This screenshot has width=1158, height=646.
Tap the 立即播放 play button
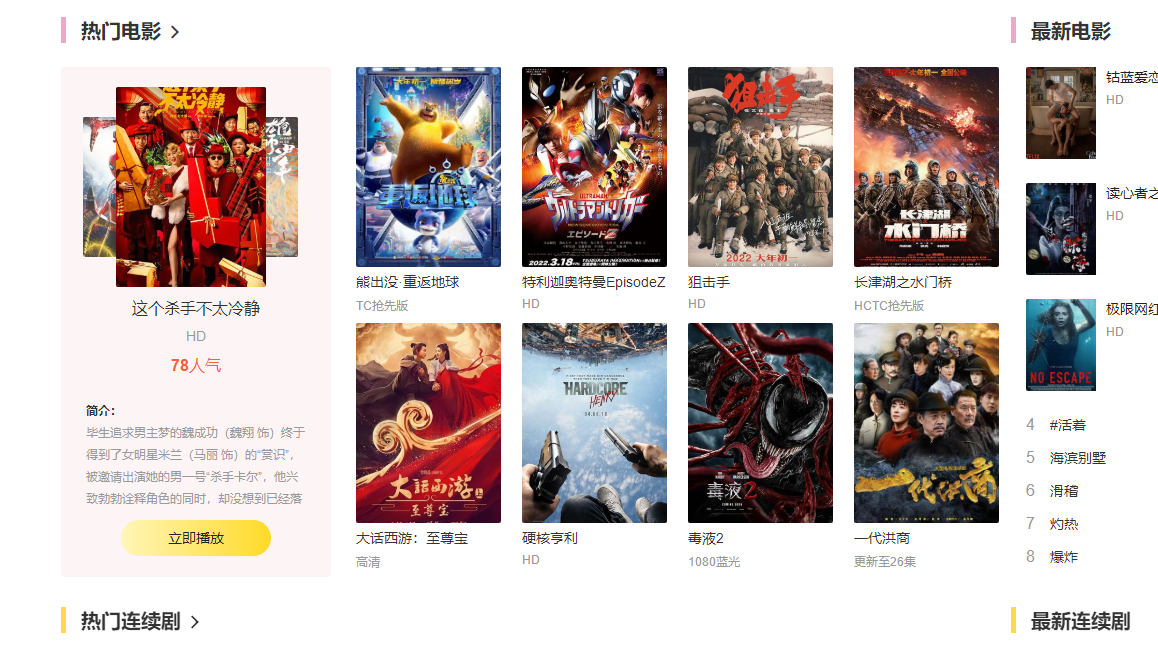click(x=196, y=538)
